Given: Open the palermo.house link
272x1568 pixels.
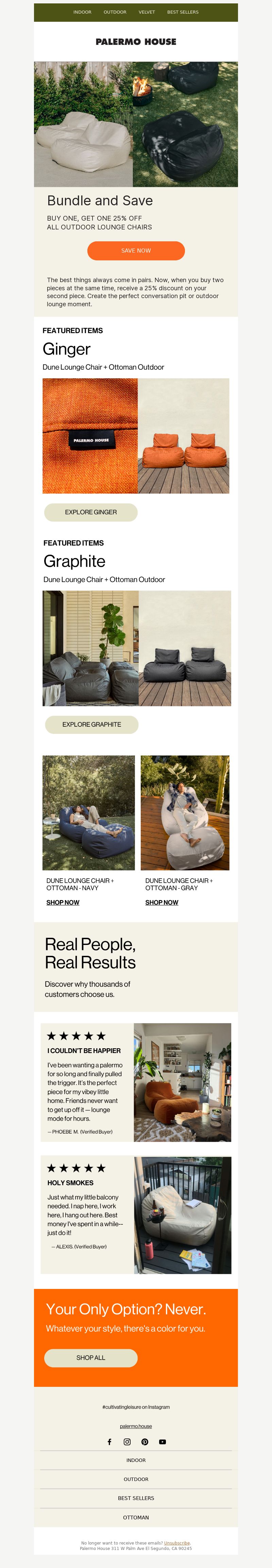Looking at the screenshot, I should (x=136, y=1426).
